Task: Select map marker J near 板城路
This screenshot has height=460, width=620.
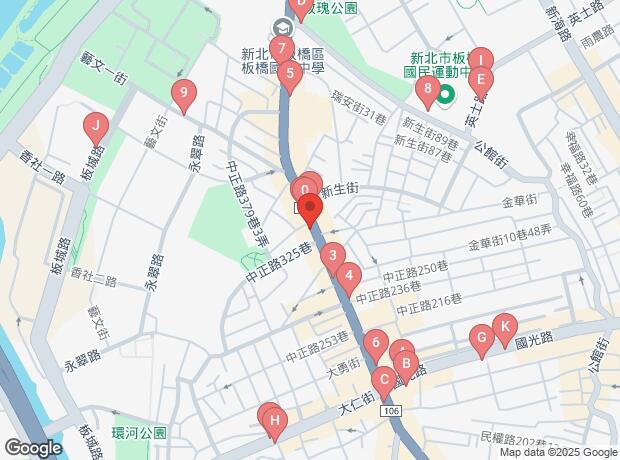Action: (x=95, y=126)
